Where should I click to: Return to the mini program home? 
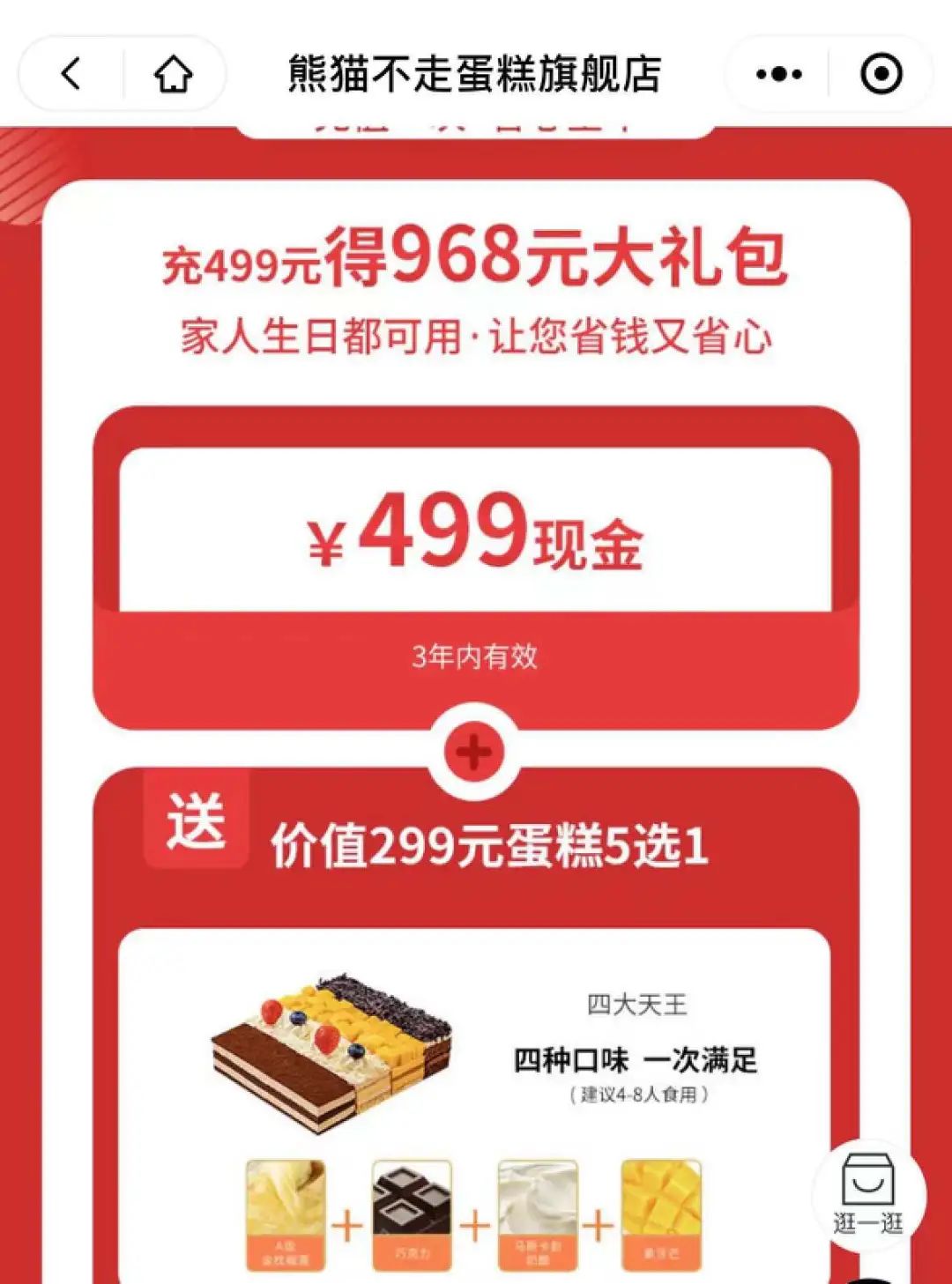click(174, 74)
